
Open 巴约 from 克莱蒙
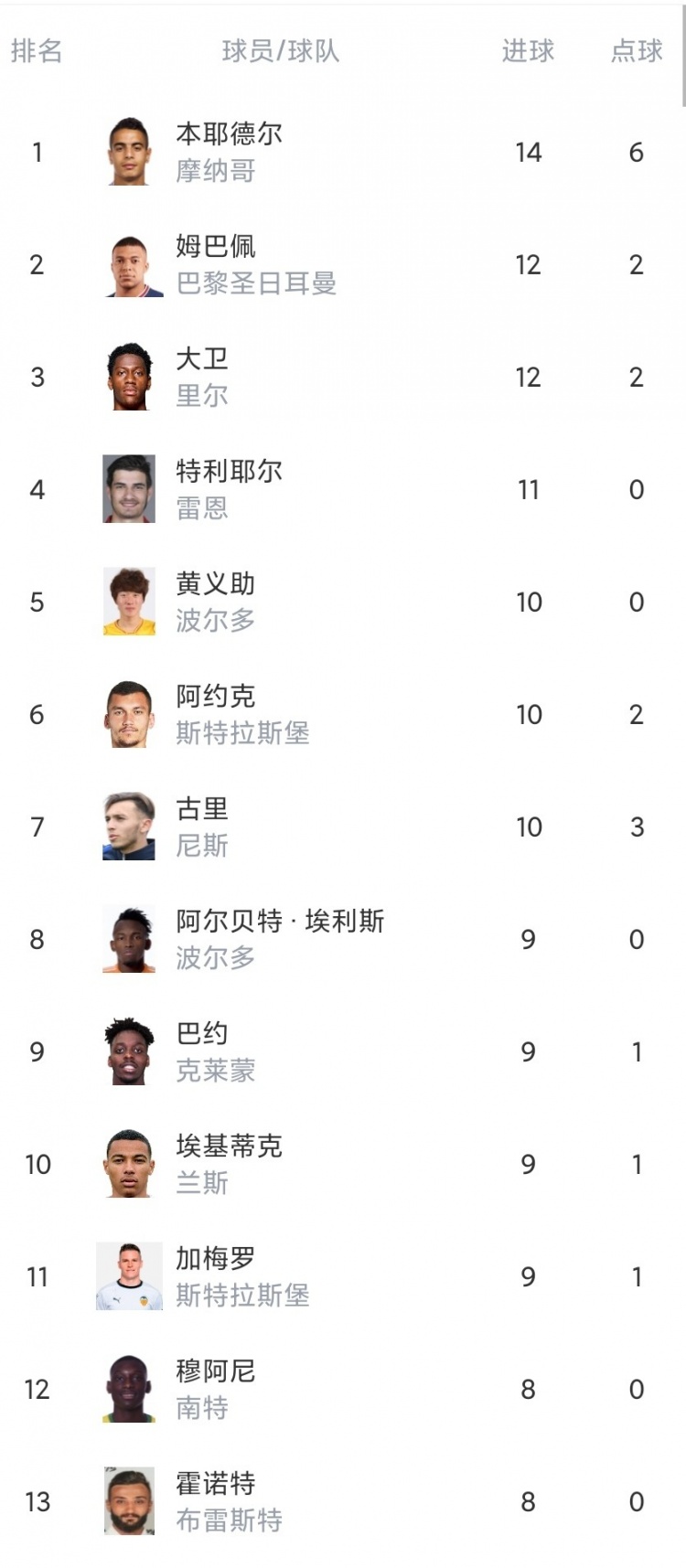pos(343,1051)
